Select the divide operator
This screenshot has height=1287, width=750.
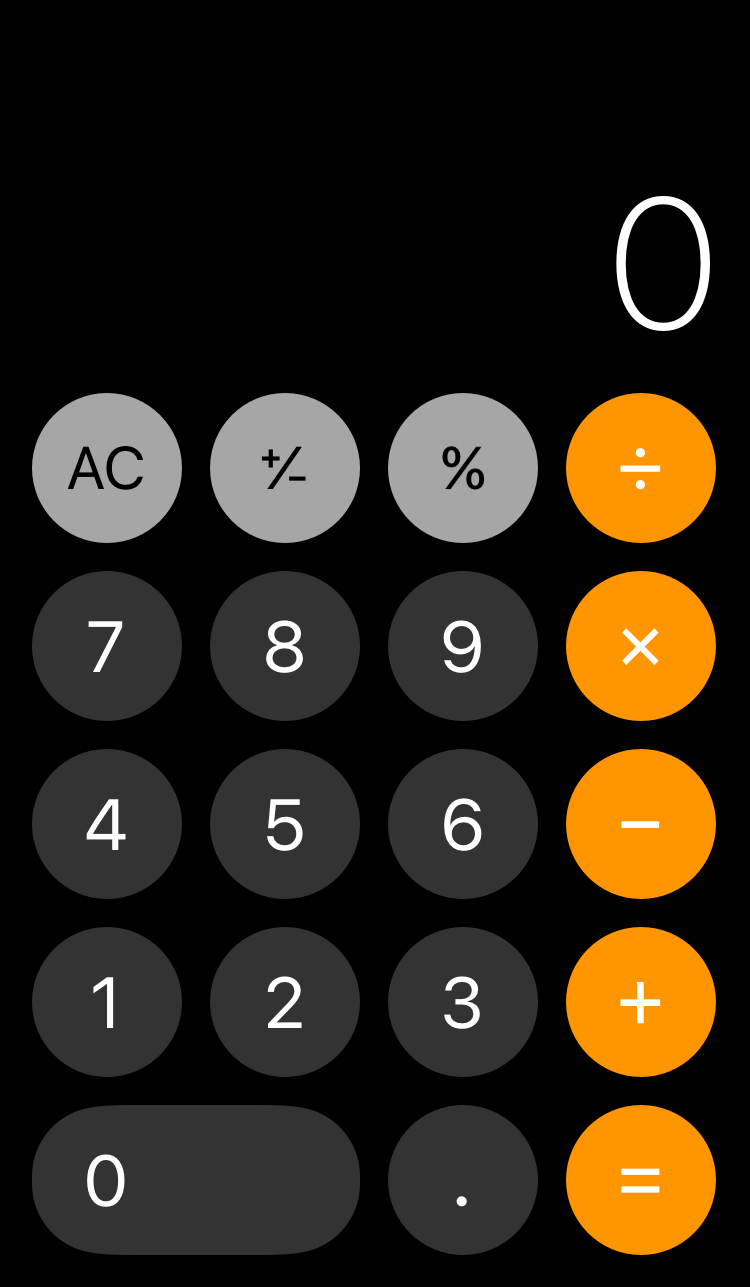click(x=641, y=468)
